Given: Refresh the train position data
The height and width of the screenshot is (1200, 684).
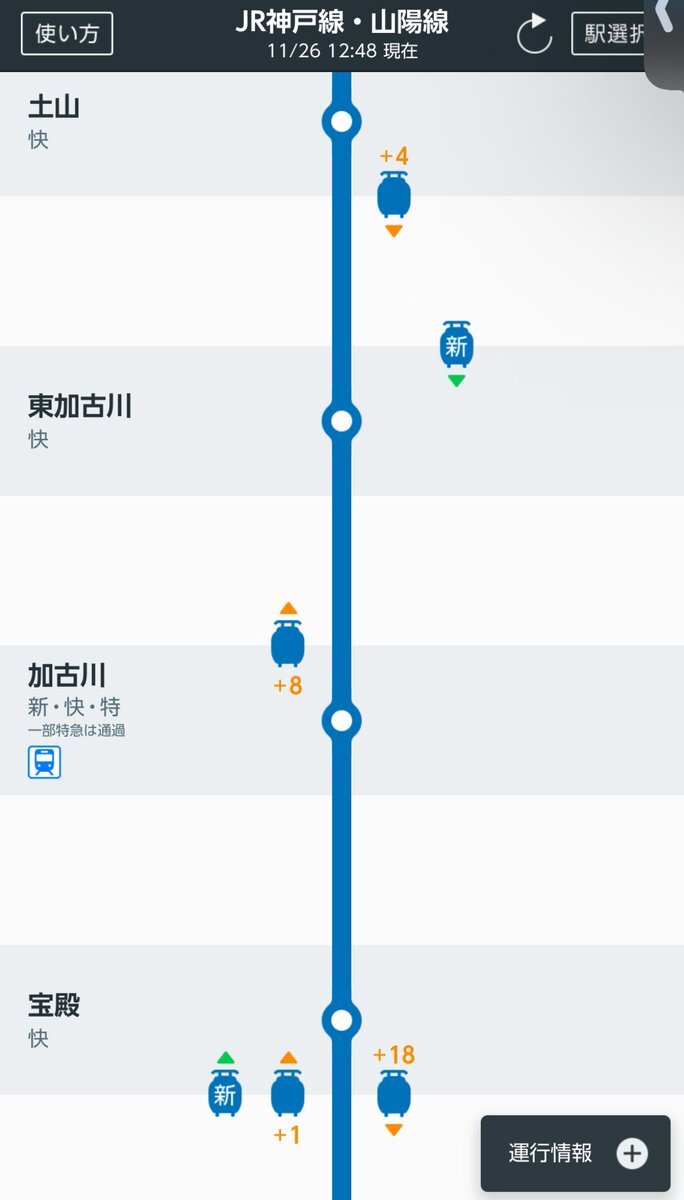Looking at the screenshot, I should (x=534, y=34).
